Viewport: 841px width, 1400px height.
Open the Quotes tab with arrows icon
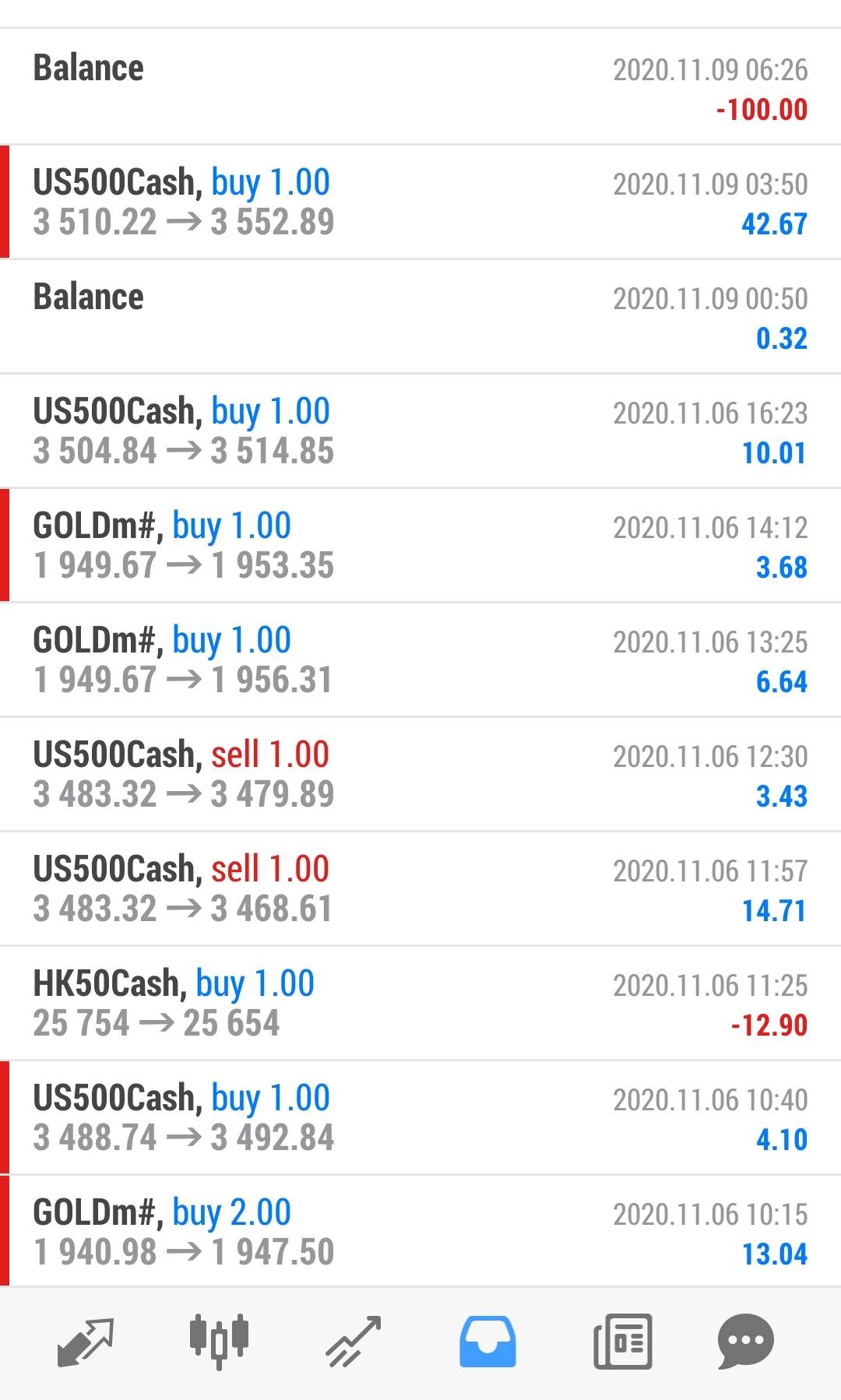pos(86,1341)
